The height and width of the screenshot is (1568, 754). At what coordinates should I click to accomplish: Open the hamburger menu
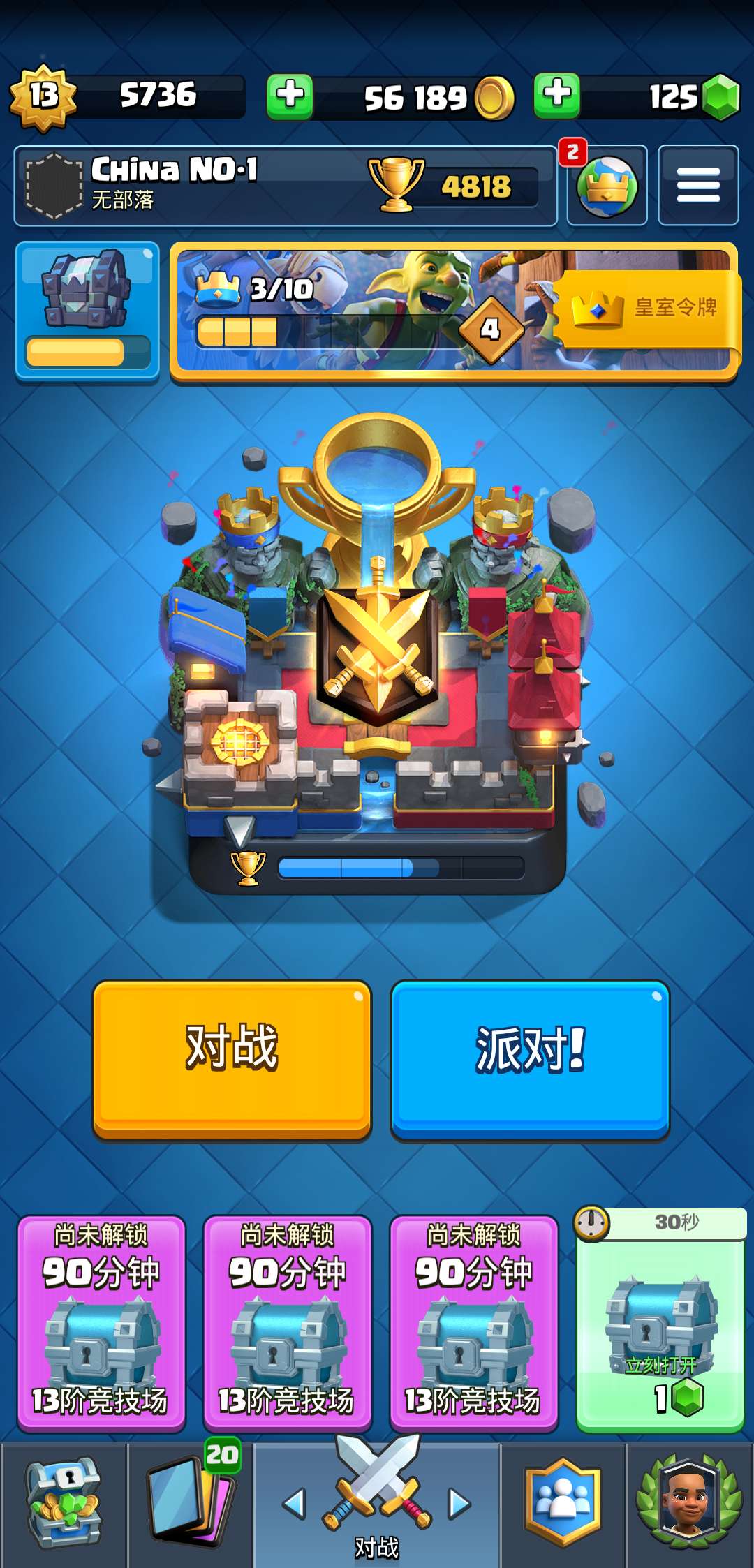(698, 186)
